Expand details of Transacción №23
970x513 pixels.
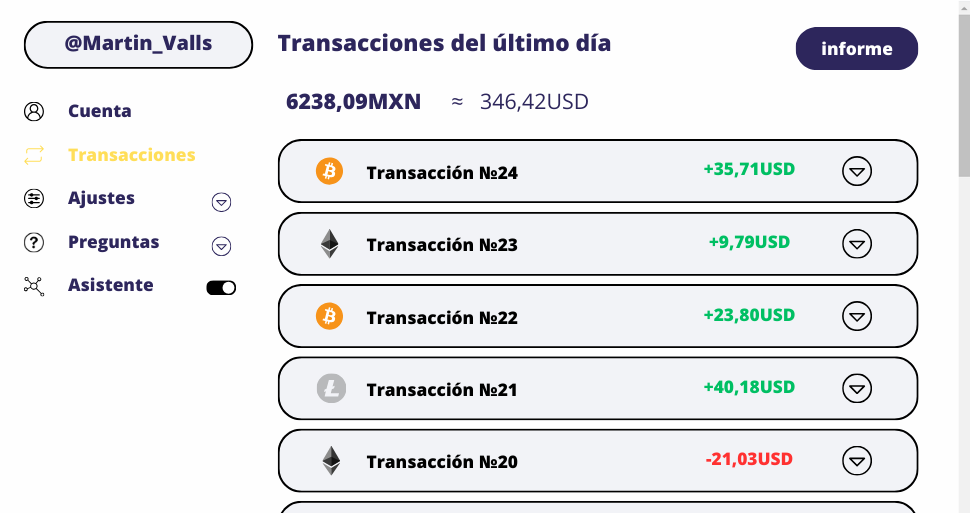[856, 244]
